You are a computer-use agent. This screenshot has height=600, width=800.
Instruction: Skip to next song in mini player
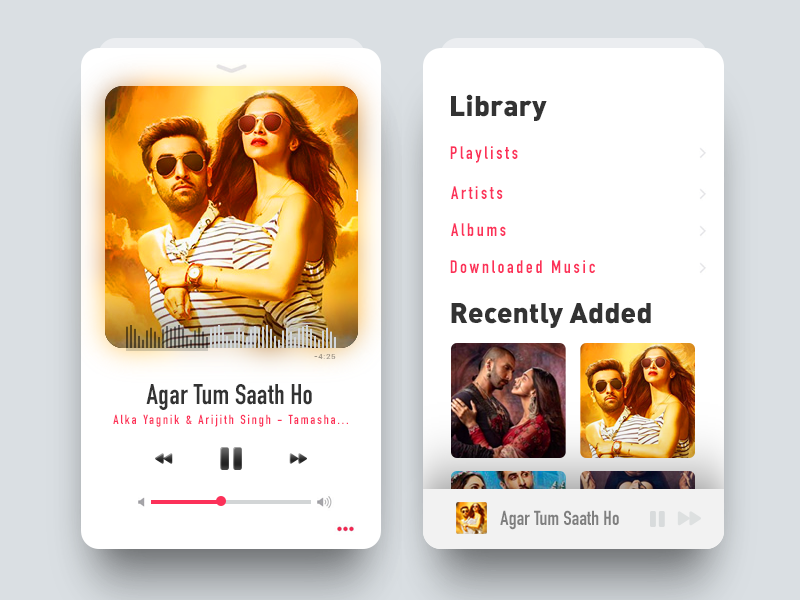tap(689, 519)
